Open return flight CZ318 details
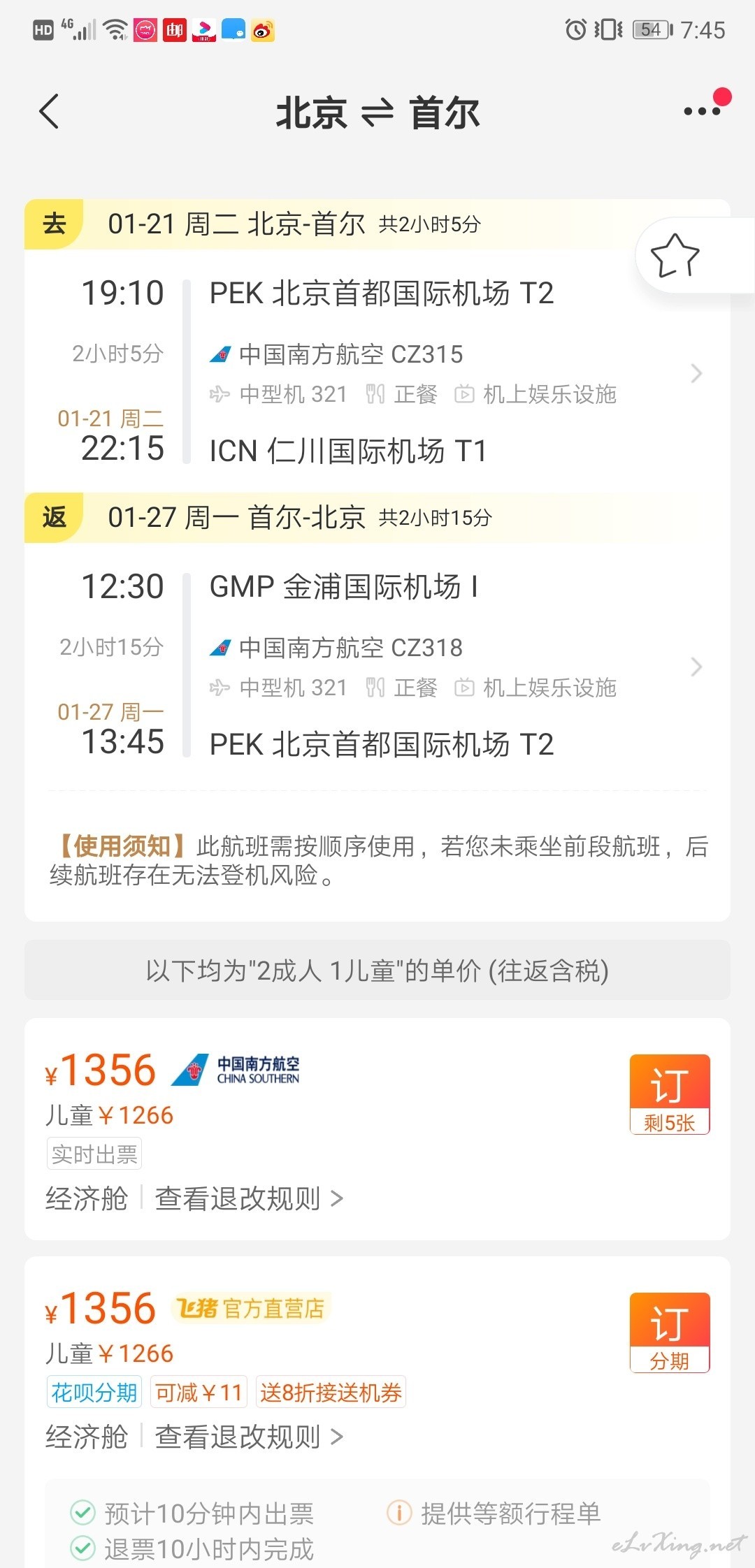This screenshot has width=755, height=1568. point(377,666)
